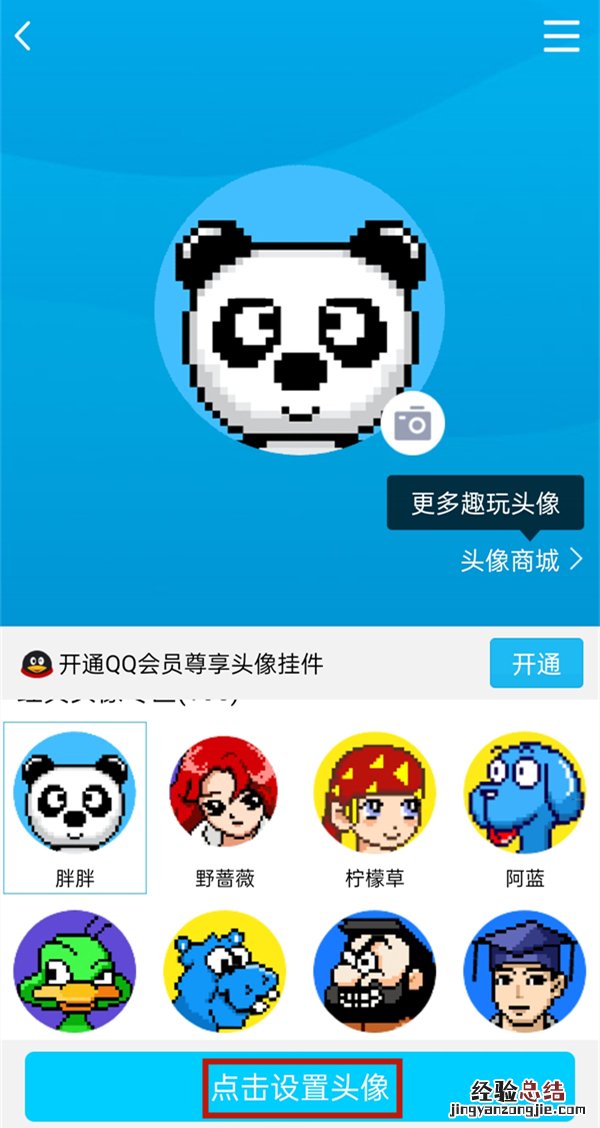Choose the 野蔷薇 avatar
Screen dimensions: 600x1128
pos(225,795)
